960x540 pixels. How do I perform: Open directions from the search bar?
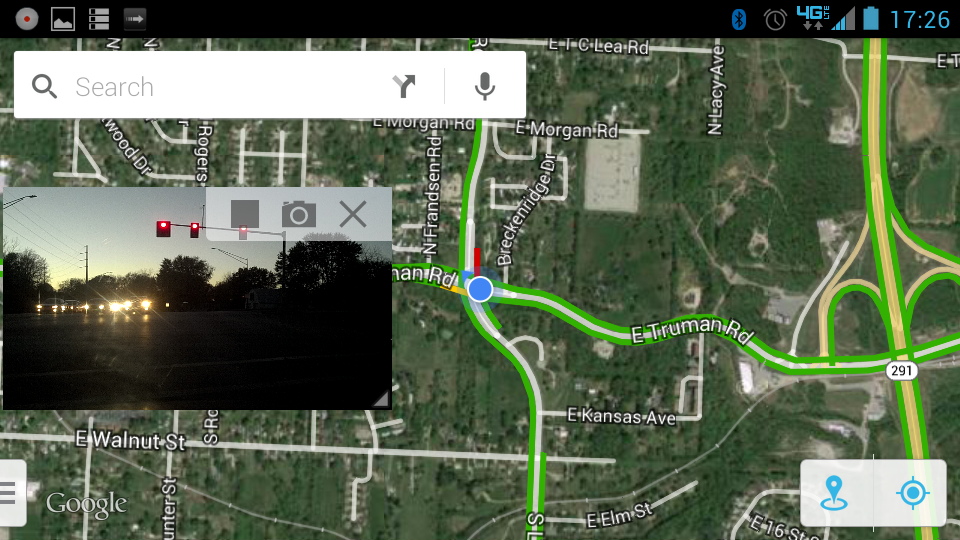coord(404,87)
